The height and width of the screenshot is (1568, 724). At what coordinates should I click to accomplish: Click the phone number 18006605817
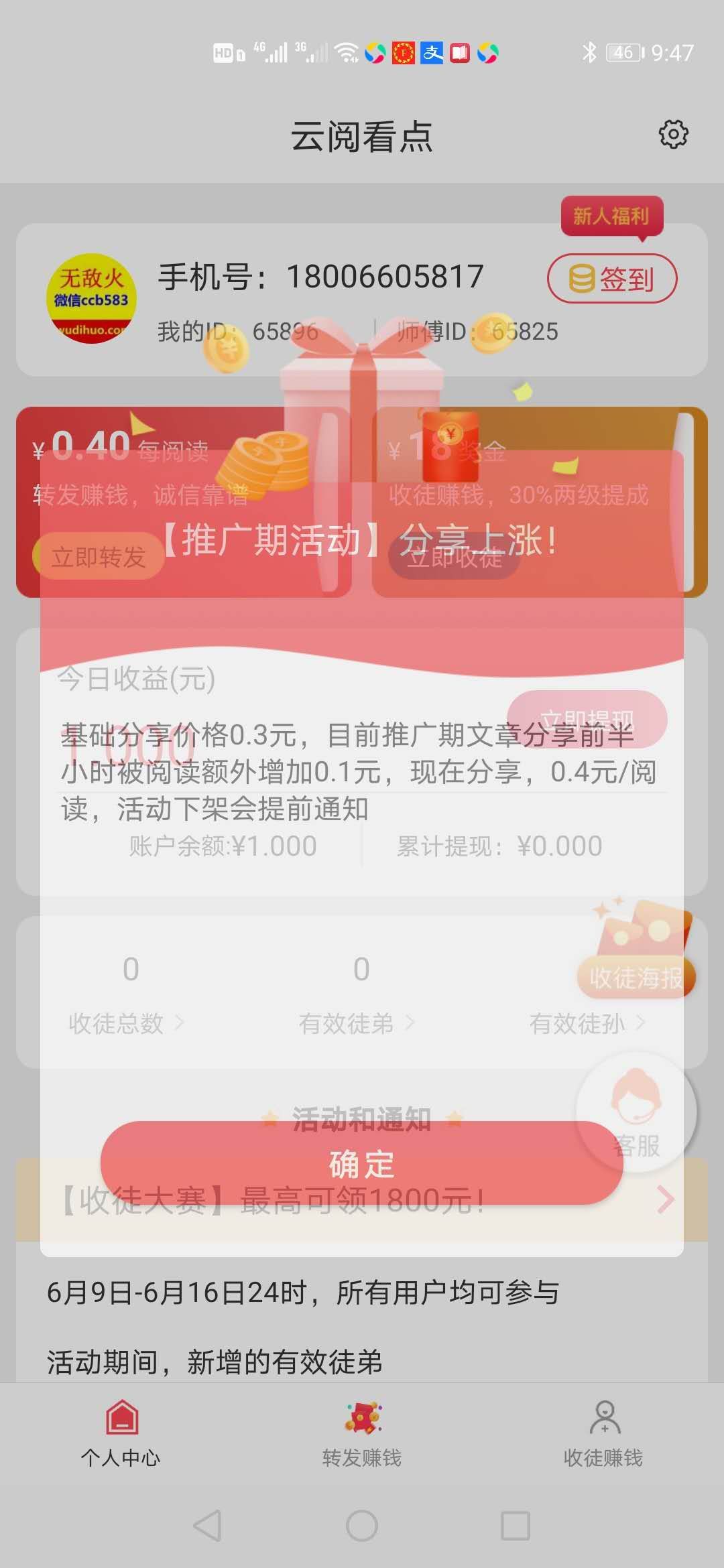[x=387, y=275]
